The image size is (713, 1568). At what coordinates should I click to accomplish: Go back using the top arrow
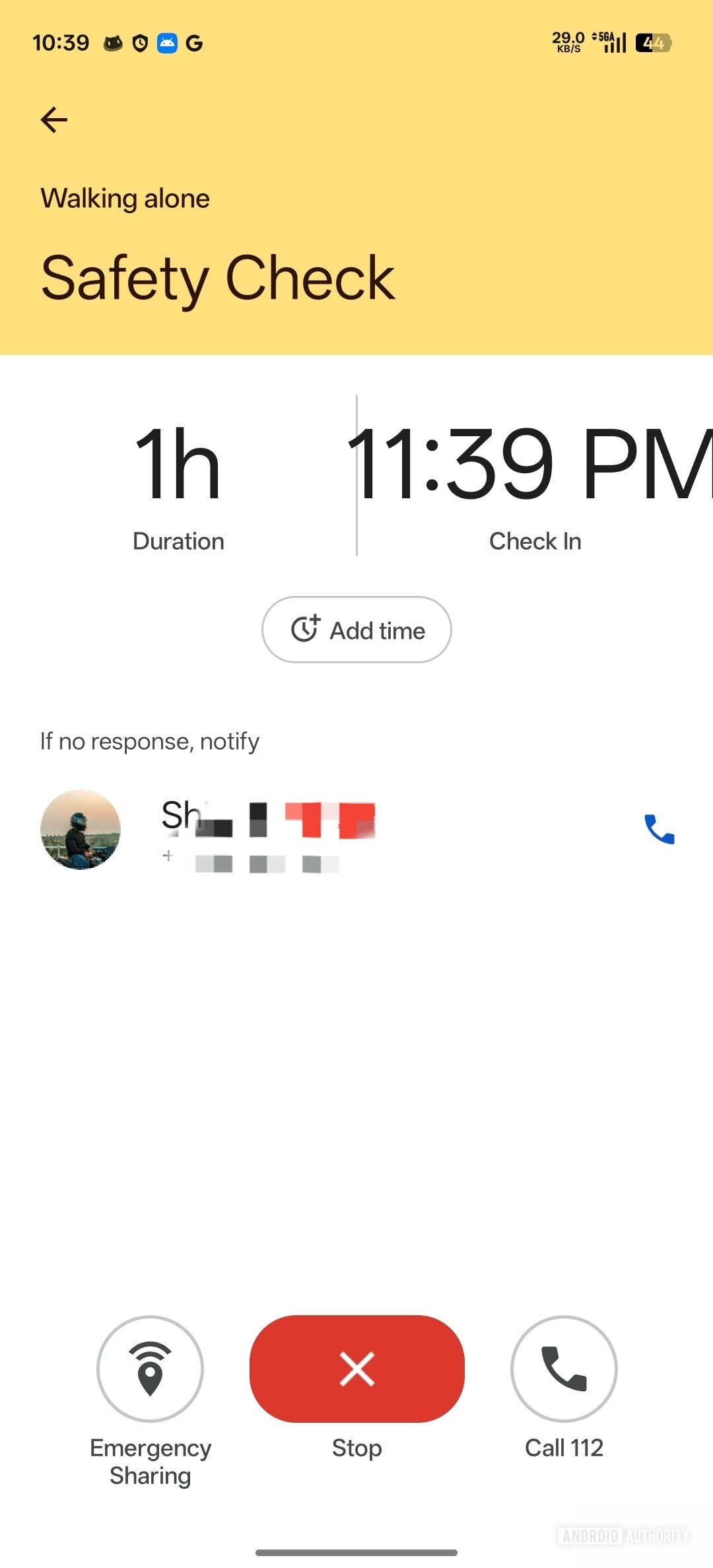pos(54,120)
